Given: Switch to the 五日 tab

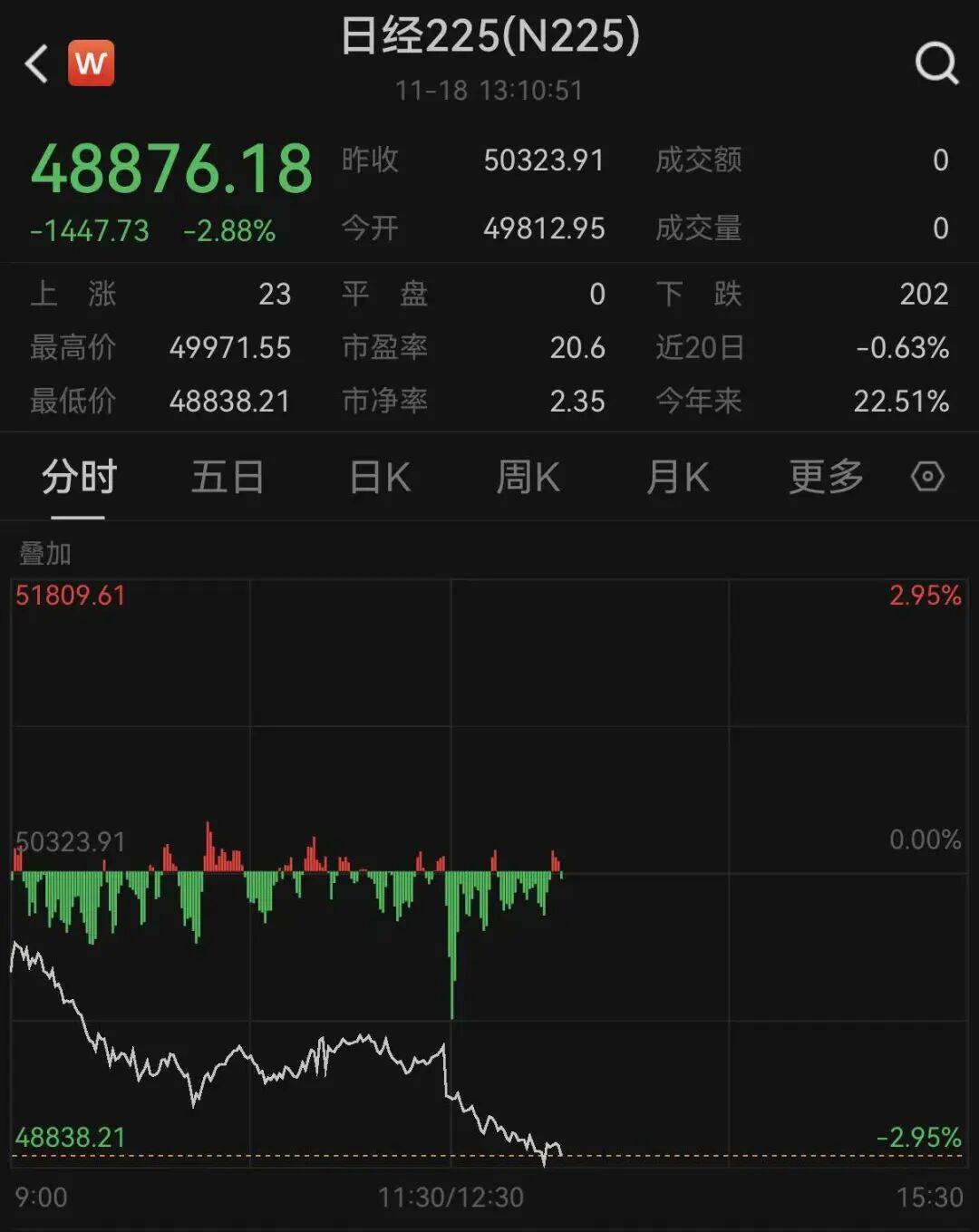Looking at the screenshot, I should click(228, 477).
